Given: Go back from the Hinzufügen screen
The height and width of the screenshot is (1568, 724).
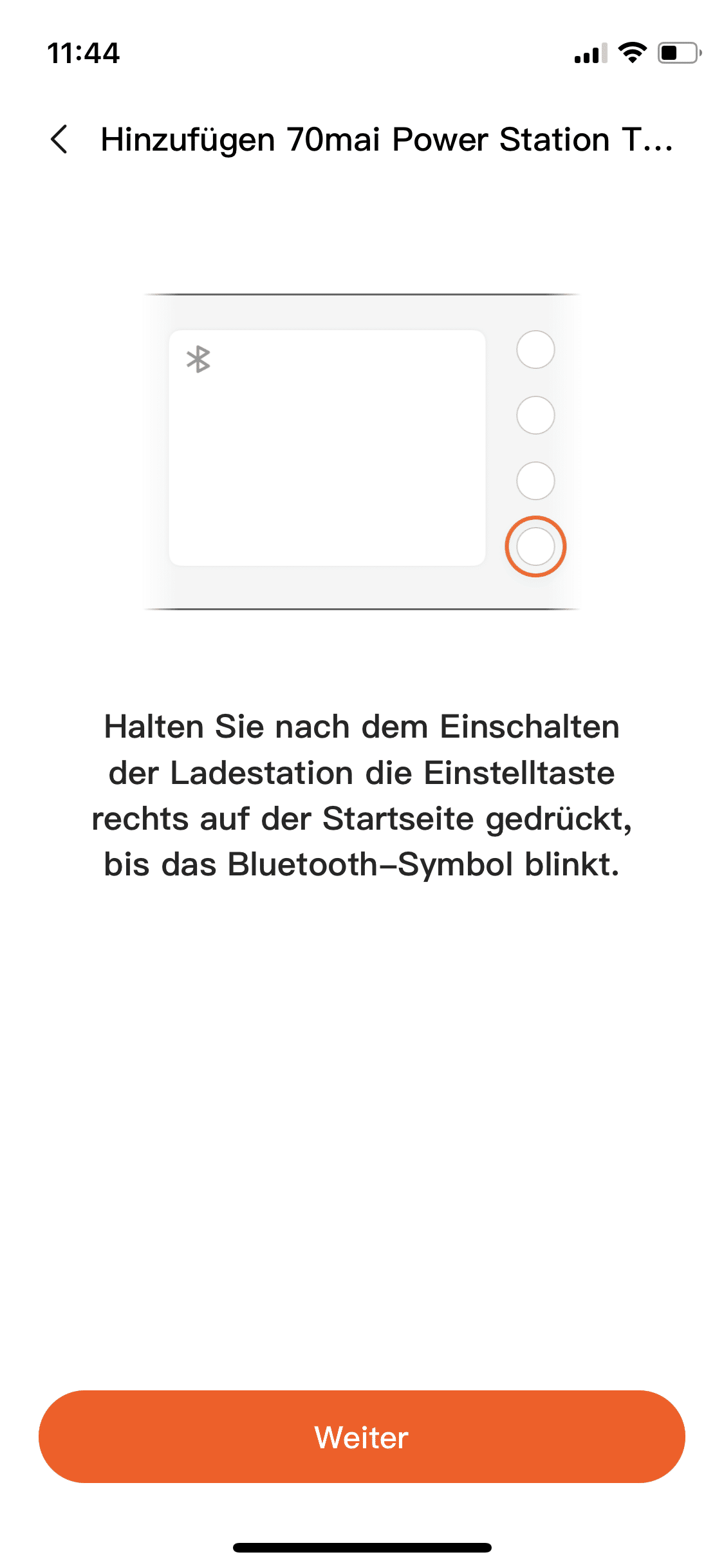Looking at the screenshot, I should 59,140.
